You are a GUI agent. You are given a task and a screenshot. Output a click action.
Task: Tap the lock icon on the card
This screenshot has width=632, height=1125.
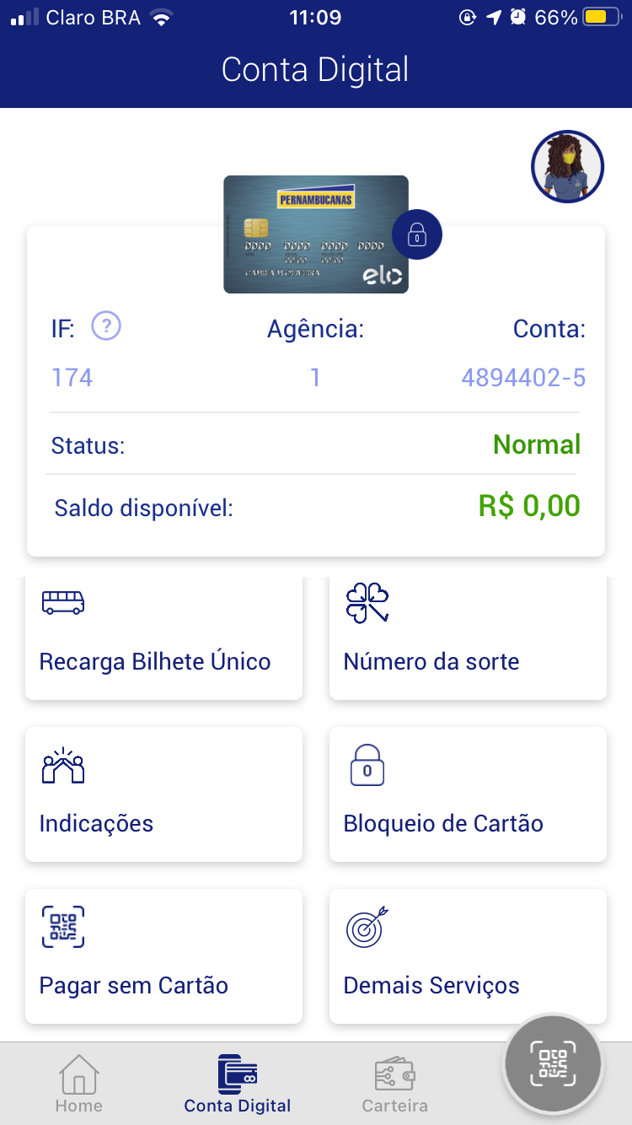tap(417, 235)
